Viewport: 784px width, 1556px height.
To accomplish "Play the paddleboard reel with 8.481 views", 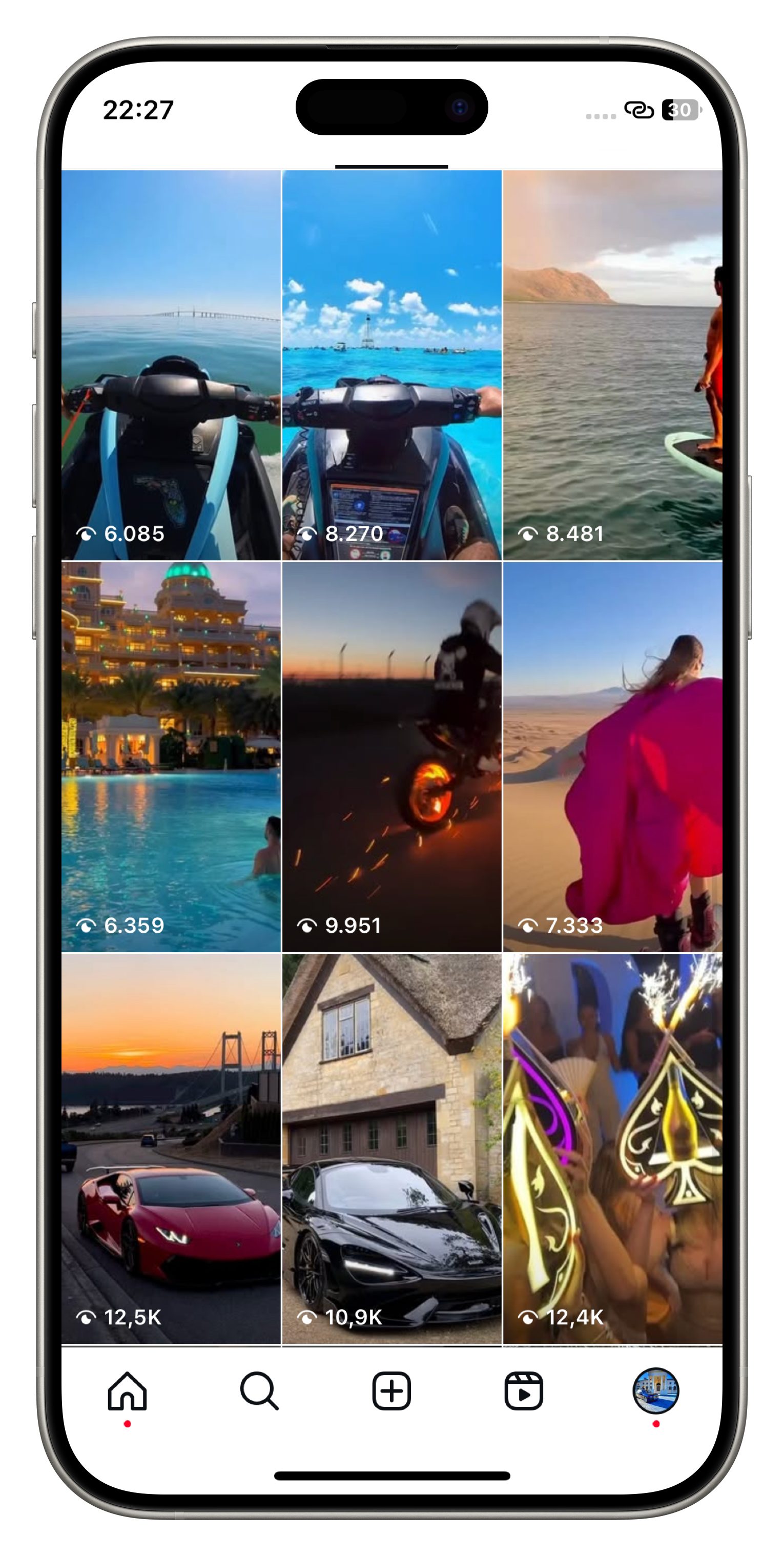I will click(612, 365).
